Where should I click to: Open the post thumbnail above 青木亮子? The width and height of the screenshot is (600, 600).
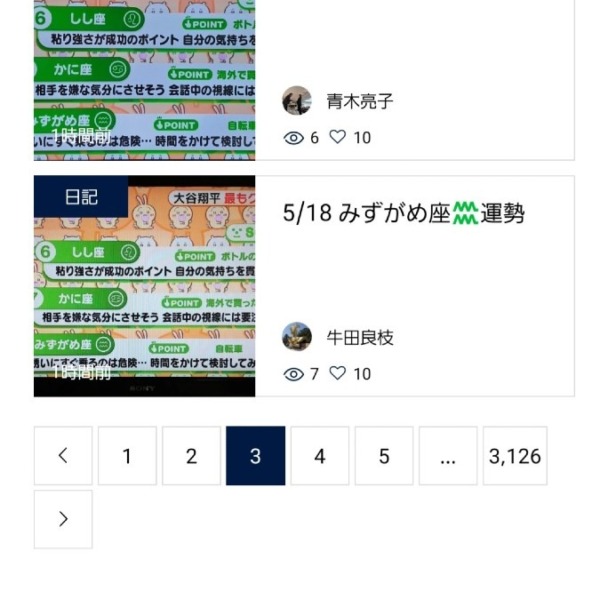pos(144,80)
